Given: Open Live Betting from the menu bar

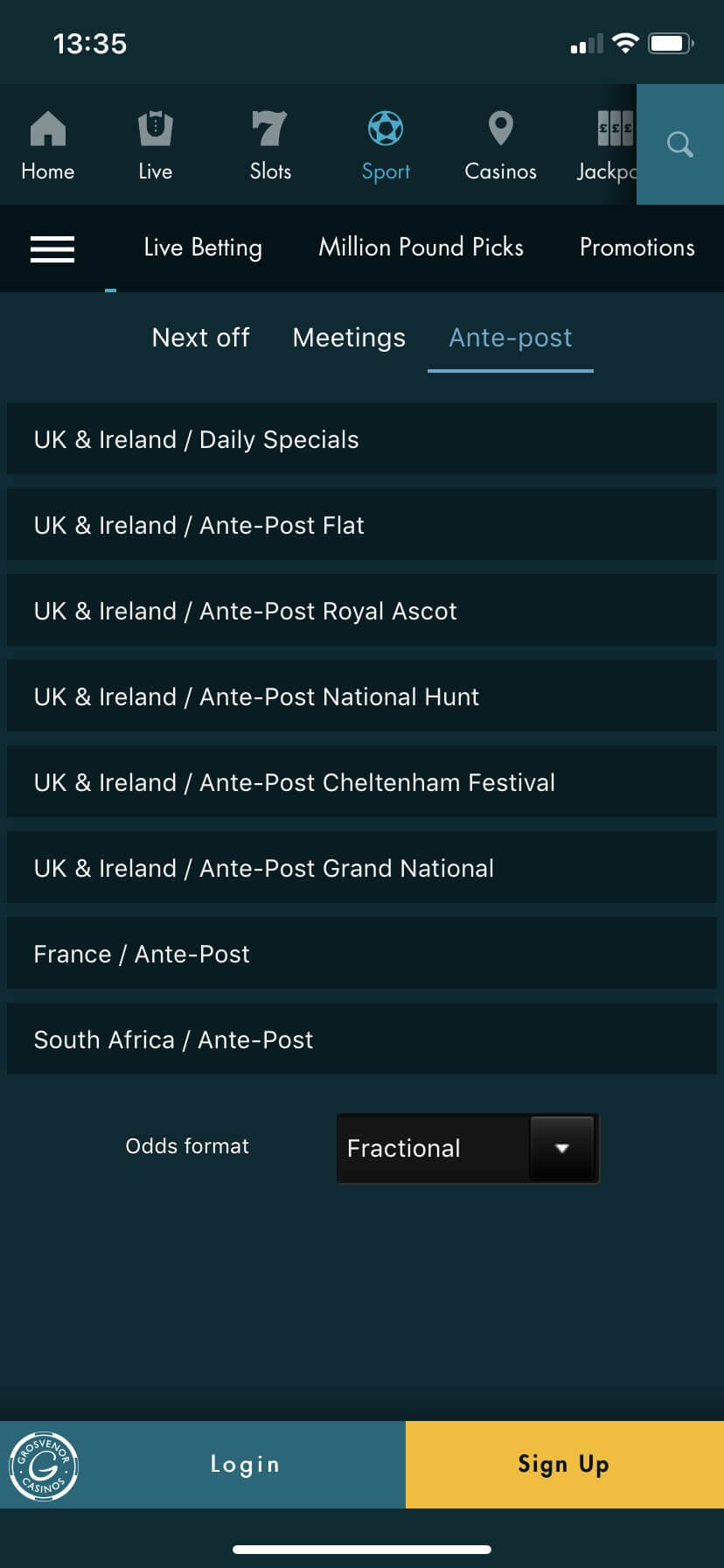Looking at the screenshot, I should click(202, 248).
